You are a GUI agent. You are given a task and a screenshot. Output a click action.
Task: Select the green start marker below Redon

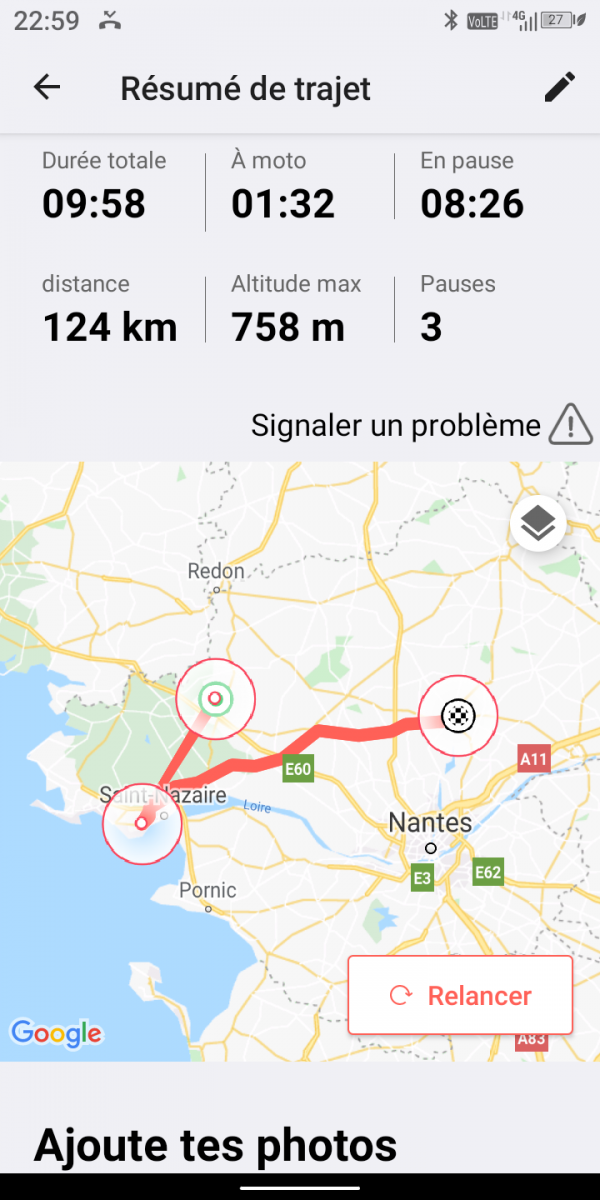[x=215, y=699]
